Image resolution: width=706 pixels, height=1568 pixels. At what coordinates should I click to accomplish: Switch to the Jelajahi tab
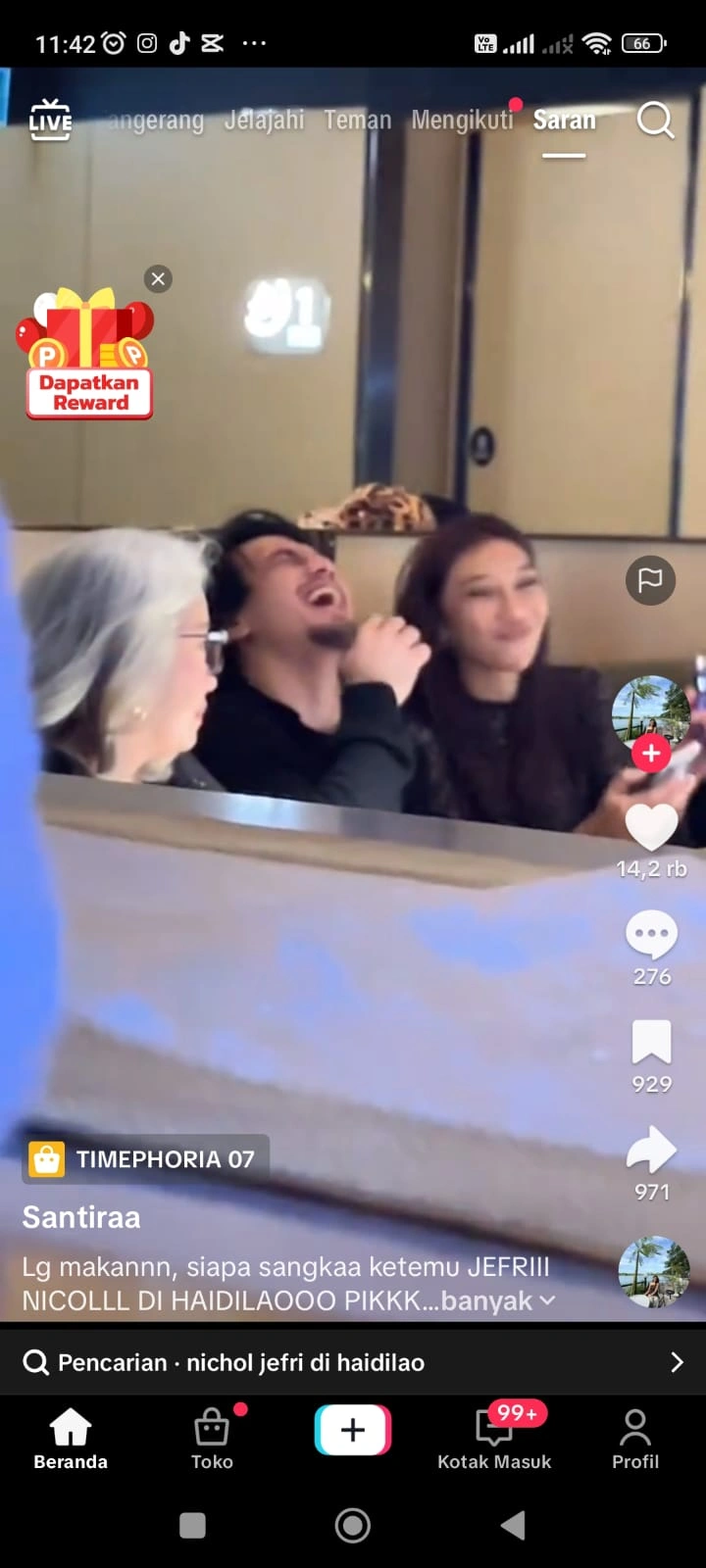pyautogui.click(x=264, y=120)
